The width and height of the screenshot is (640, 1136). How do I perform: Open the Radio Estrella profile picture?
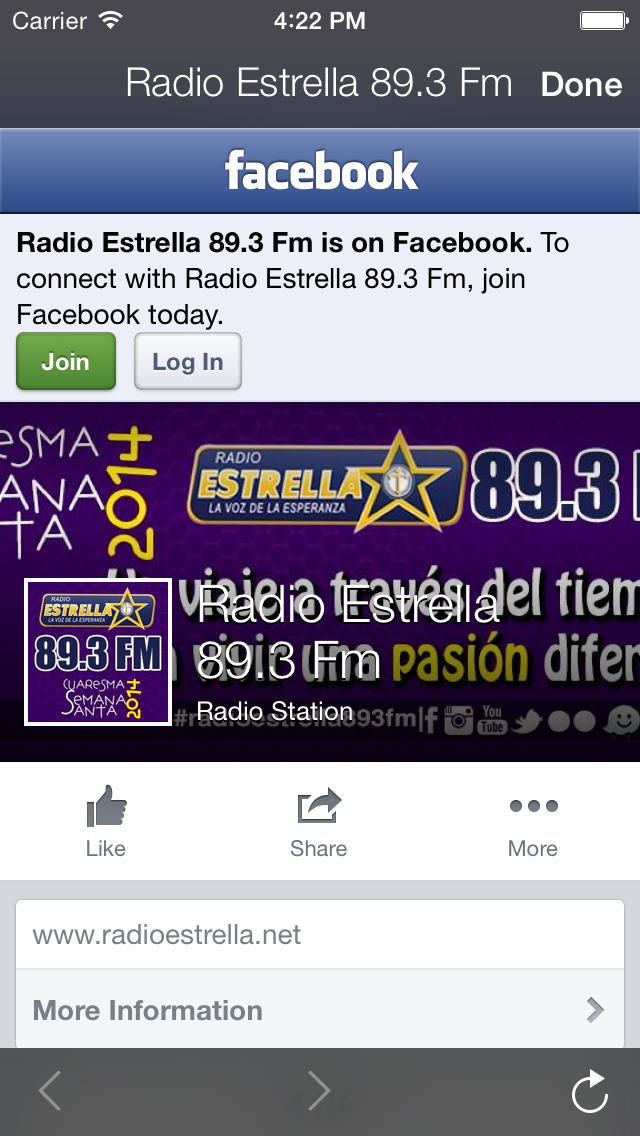coord(98,652)
